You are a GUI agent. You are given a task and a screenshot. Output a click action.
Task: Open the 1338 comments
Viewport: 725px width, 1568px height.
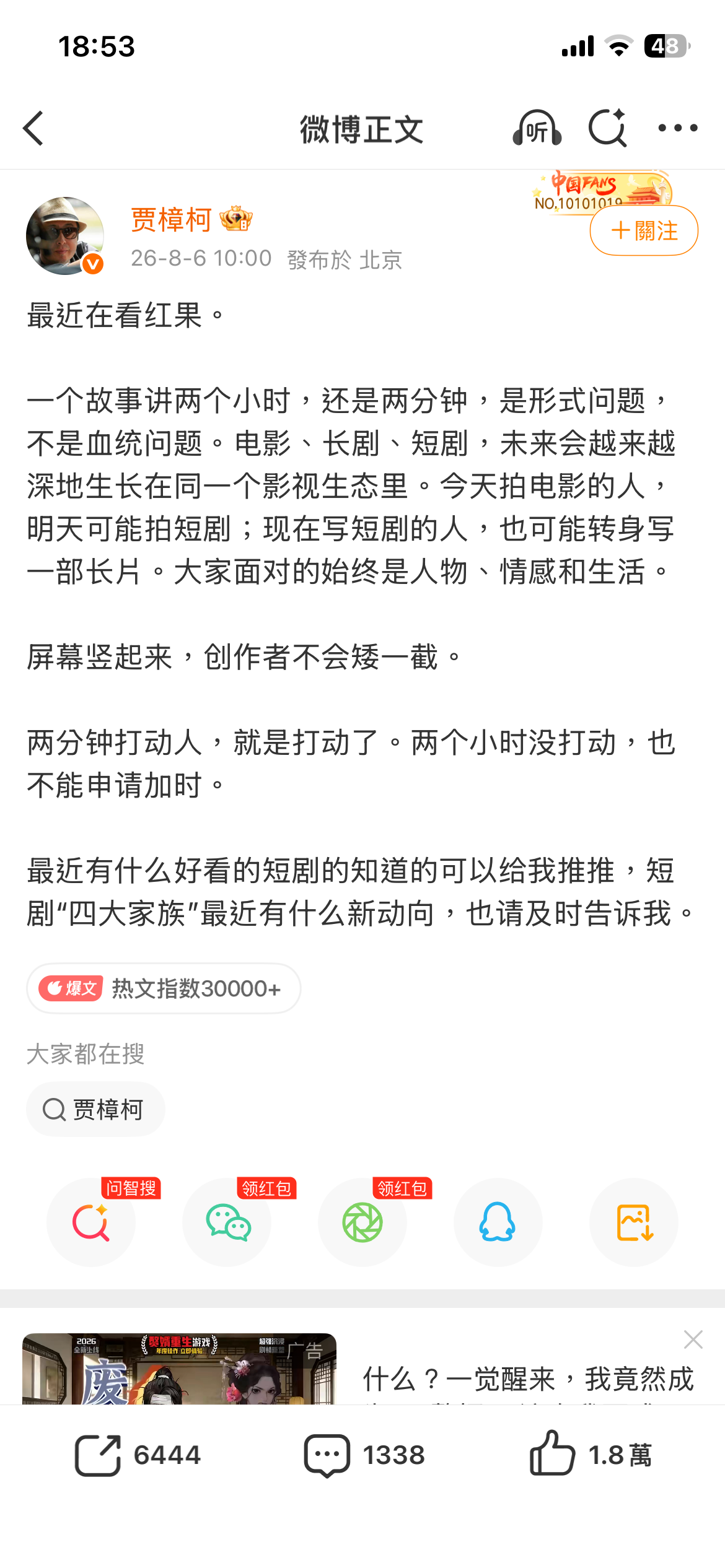pos(364,1455)
